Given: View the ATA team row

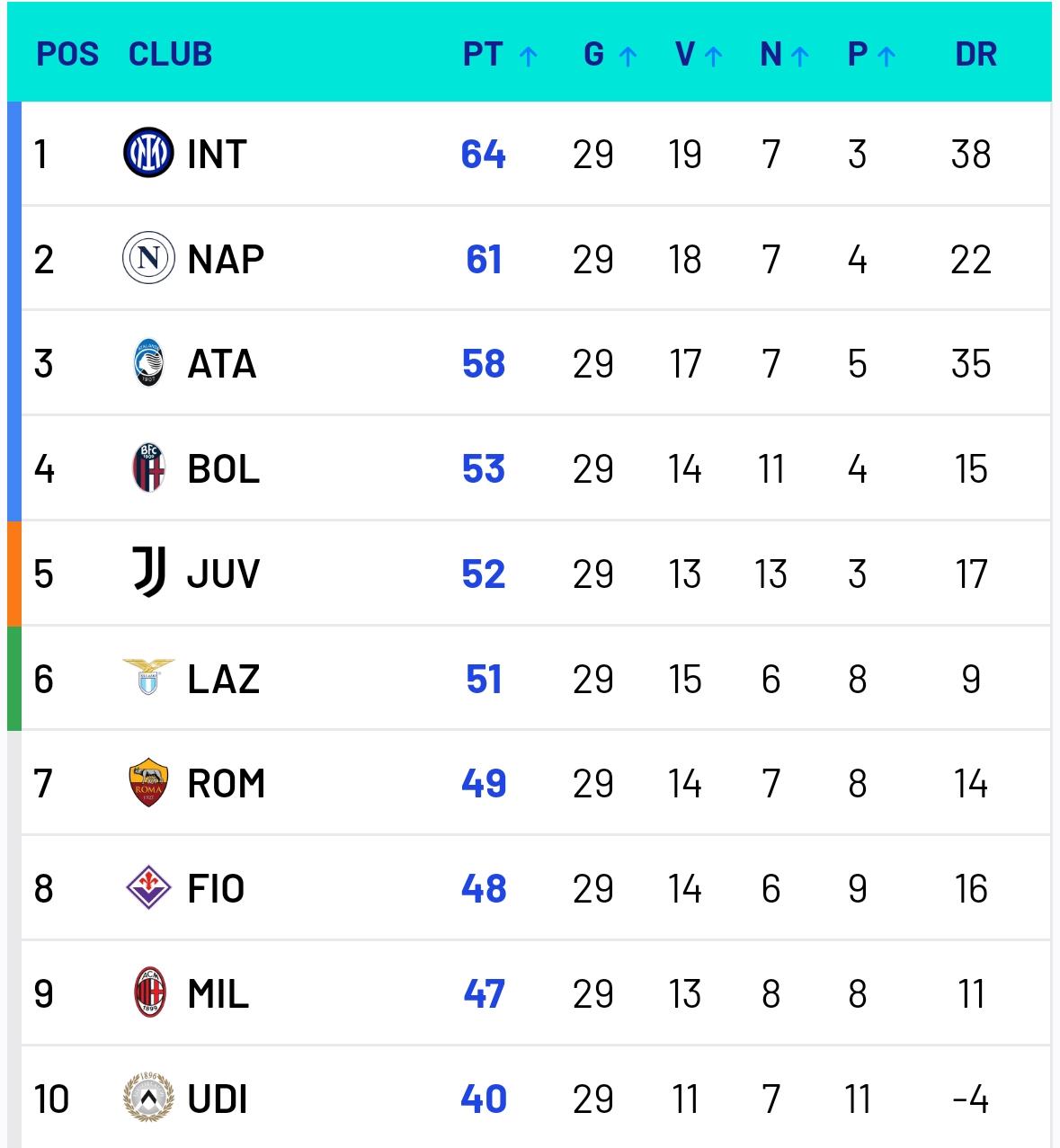Looking at the screenshot, I should click(x=221, y=364).
